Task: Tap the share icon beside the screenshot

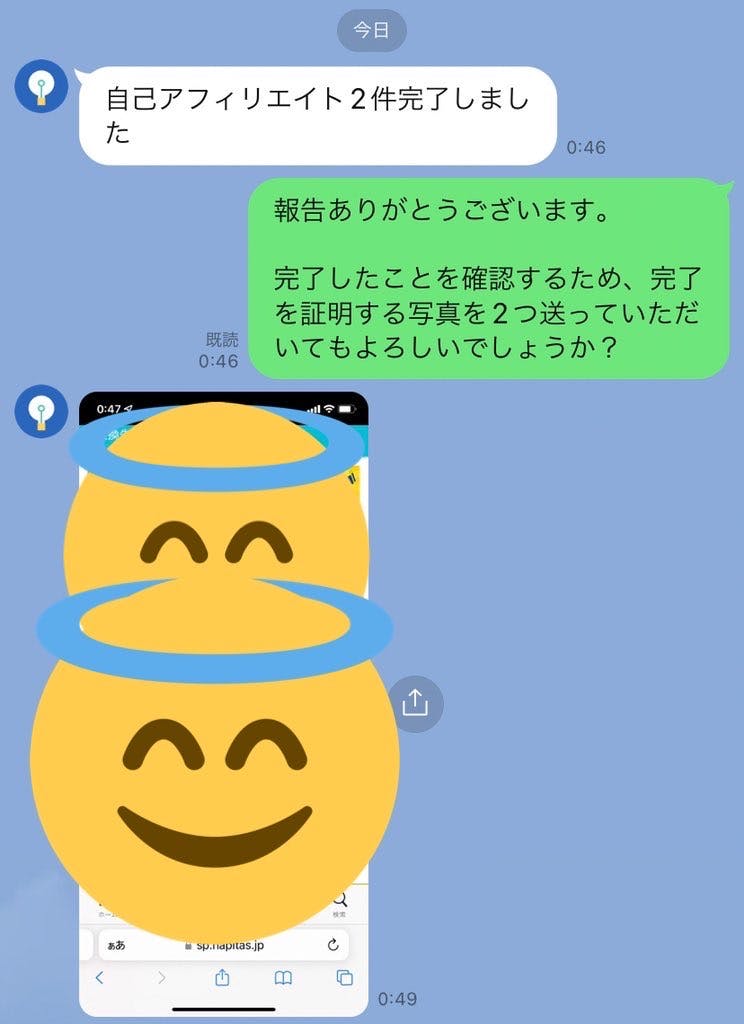Action: click(414, 703)
